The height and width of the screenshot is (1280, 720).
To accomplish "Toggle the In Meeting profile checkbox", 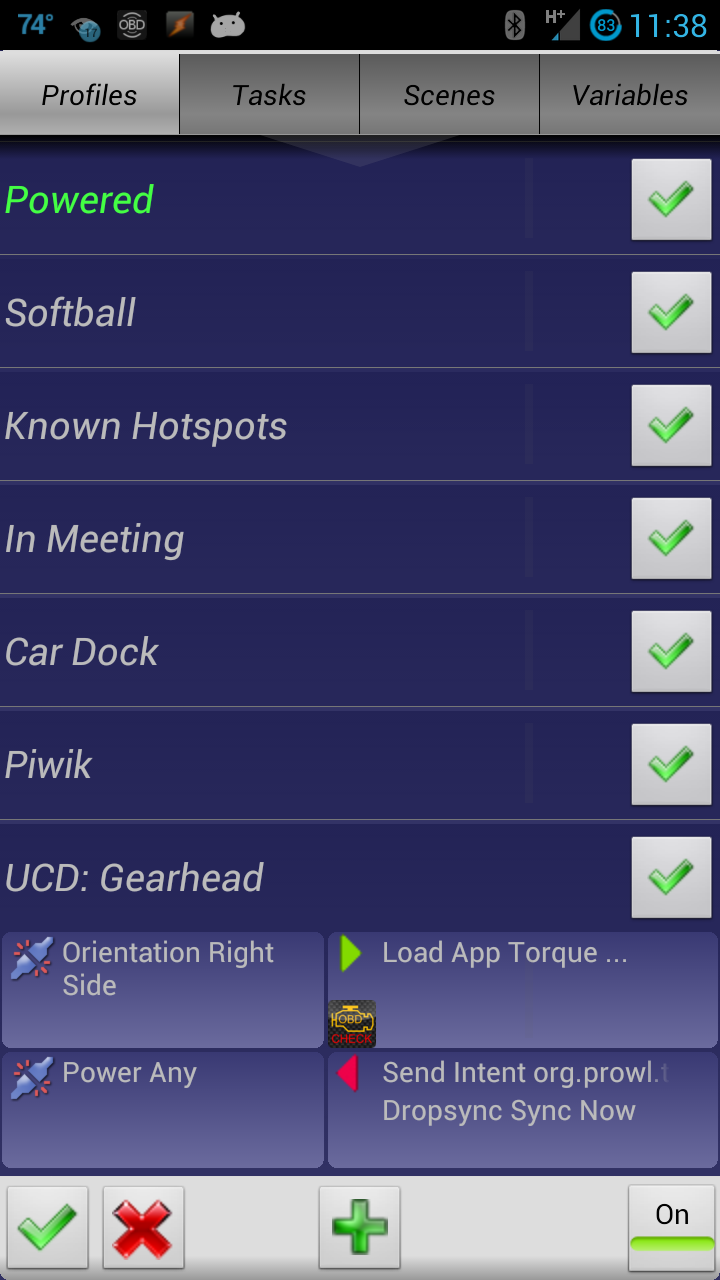I will (671, 538).
